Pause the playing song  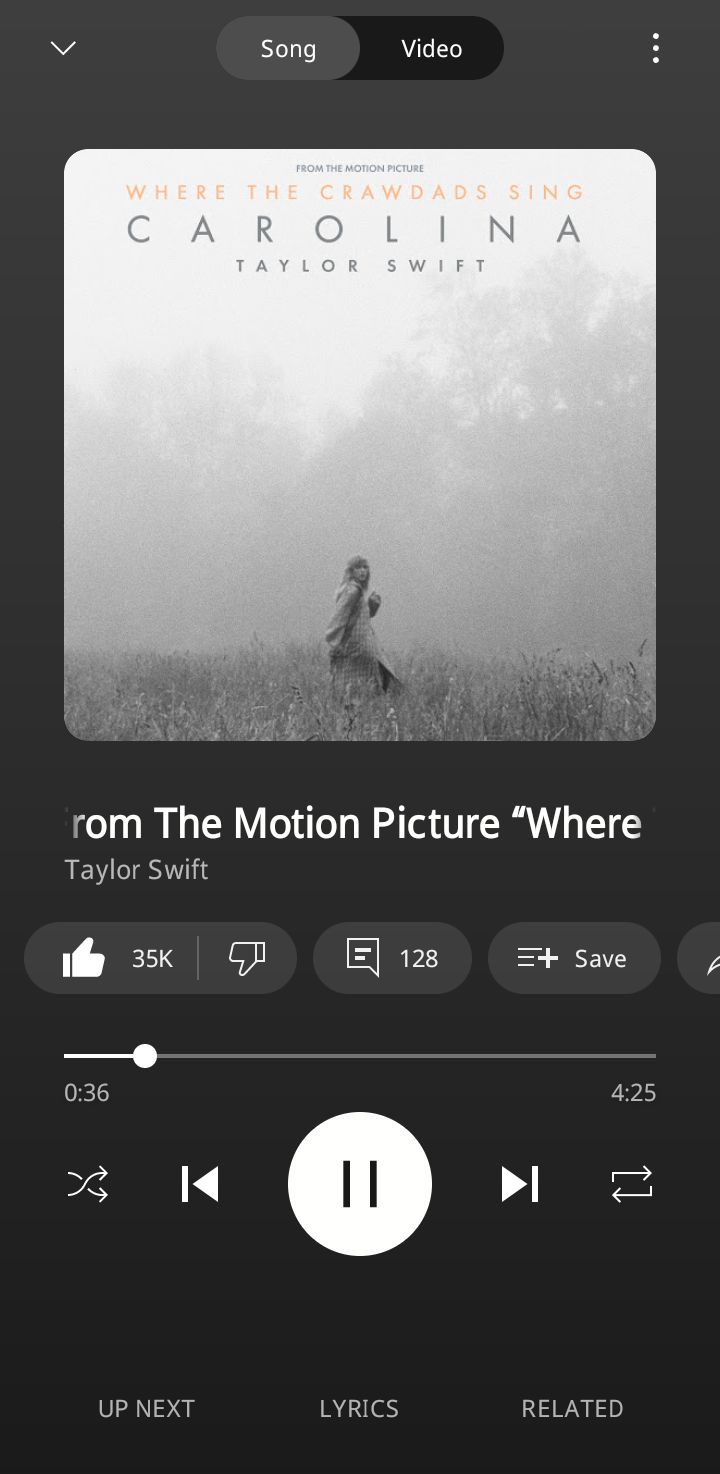coord(360,1184)
